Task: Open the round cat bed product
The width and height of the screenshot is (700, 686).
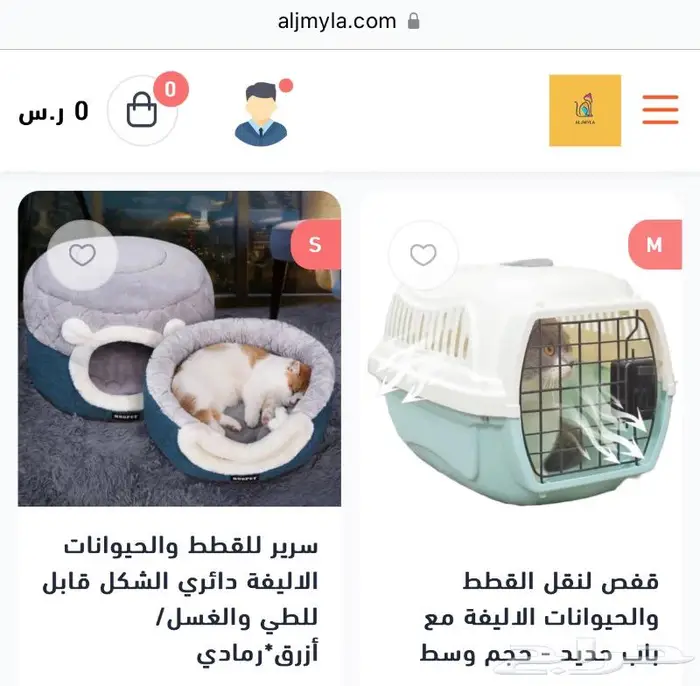Action: 180,348
